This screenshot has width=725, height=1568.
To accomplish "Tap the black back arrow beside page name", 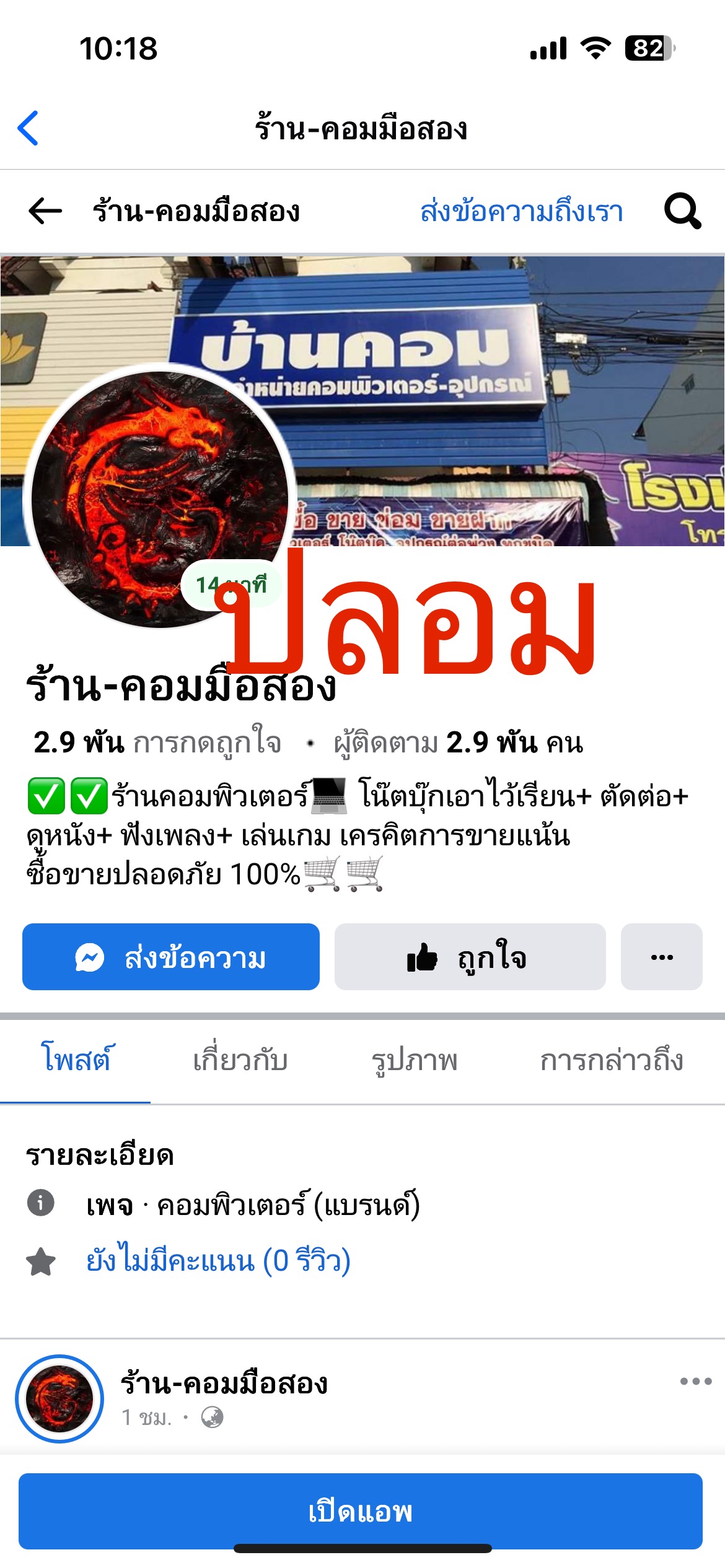I will (x=45, y=211).
